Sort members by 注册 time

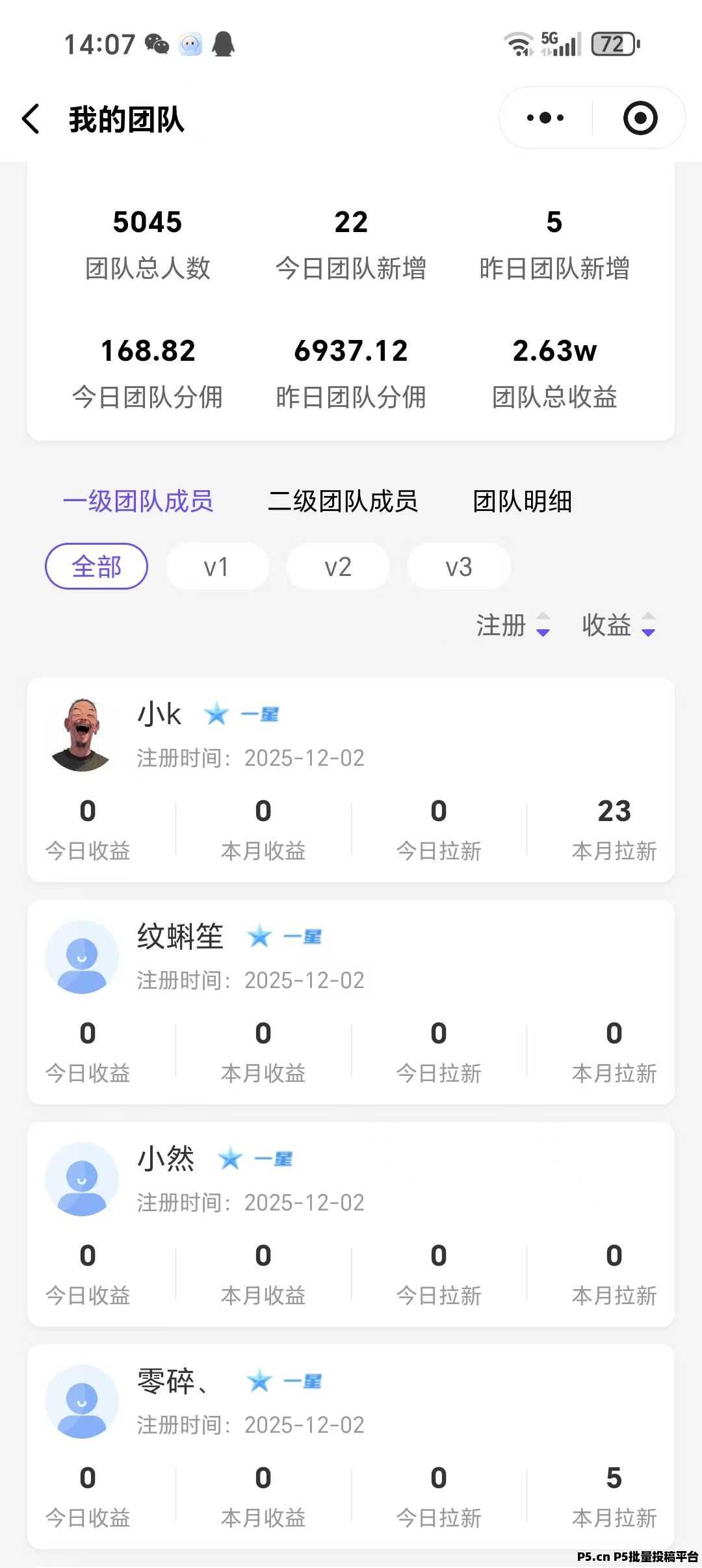pyautogui.click(x=512, y=625)
